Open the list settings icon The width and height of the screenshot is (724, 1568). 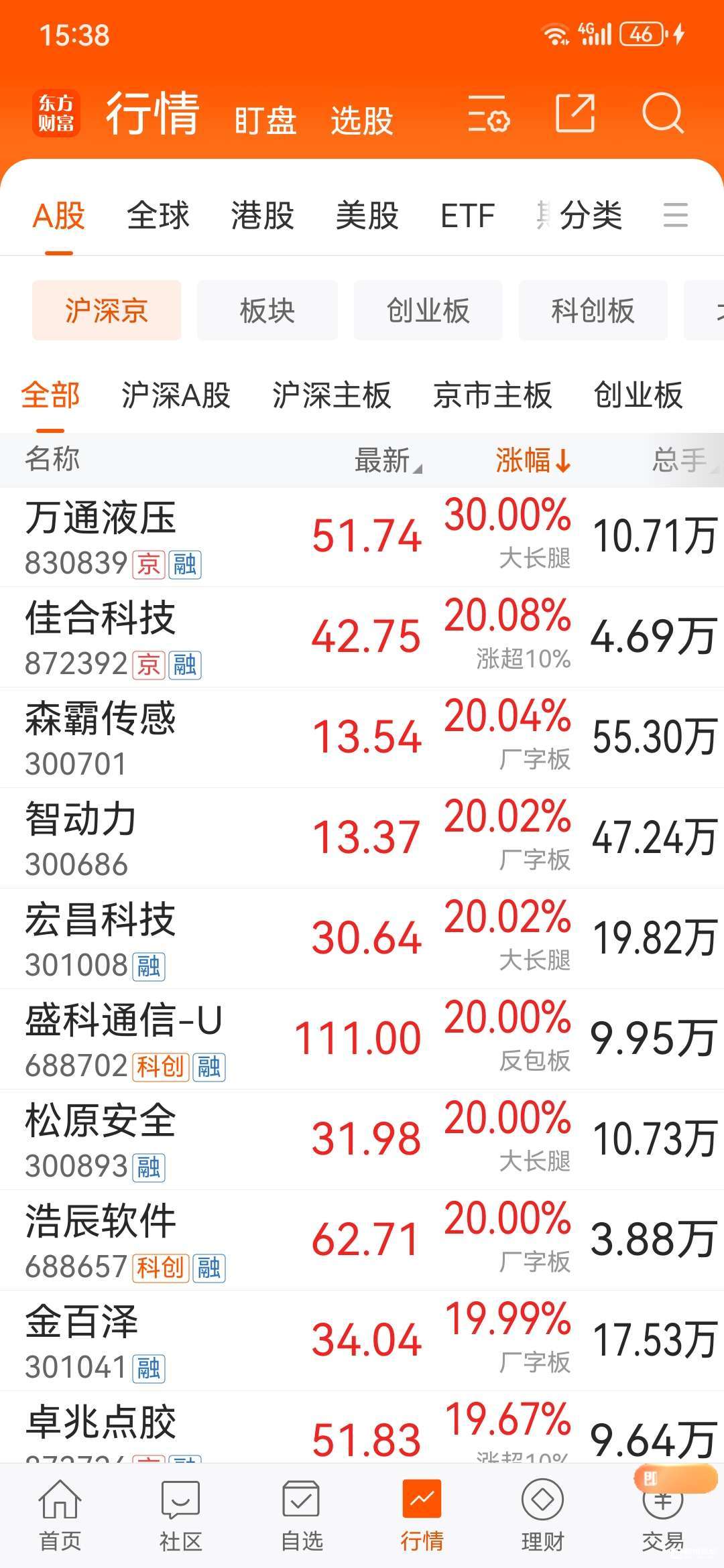489,114
